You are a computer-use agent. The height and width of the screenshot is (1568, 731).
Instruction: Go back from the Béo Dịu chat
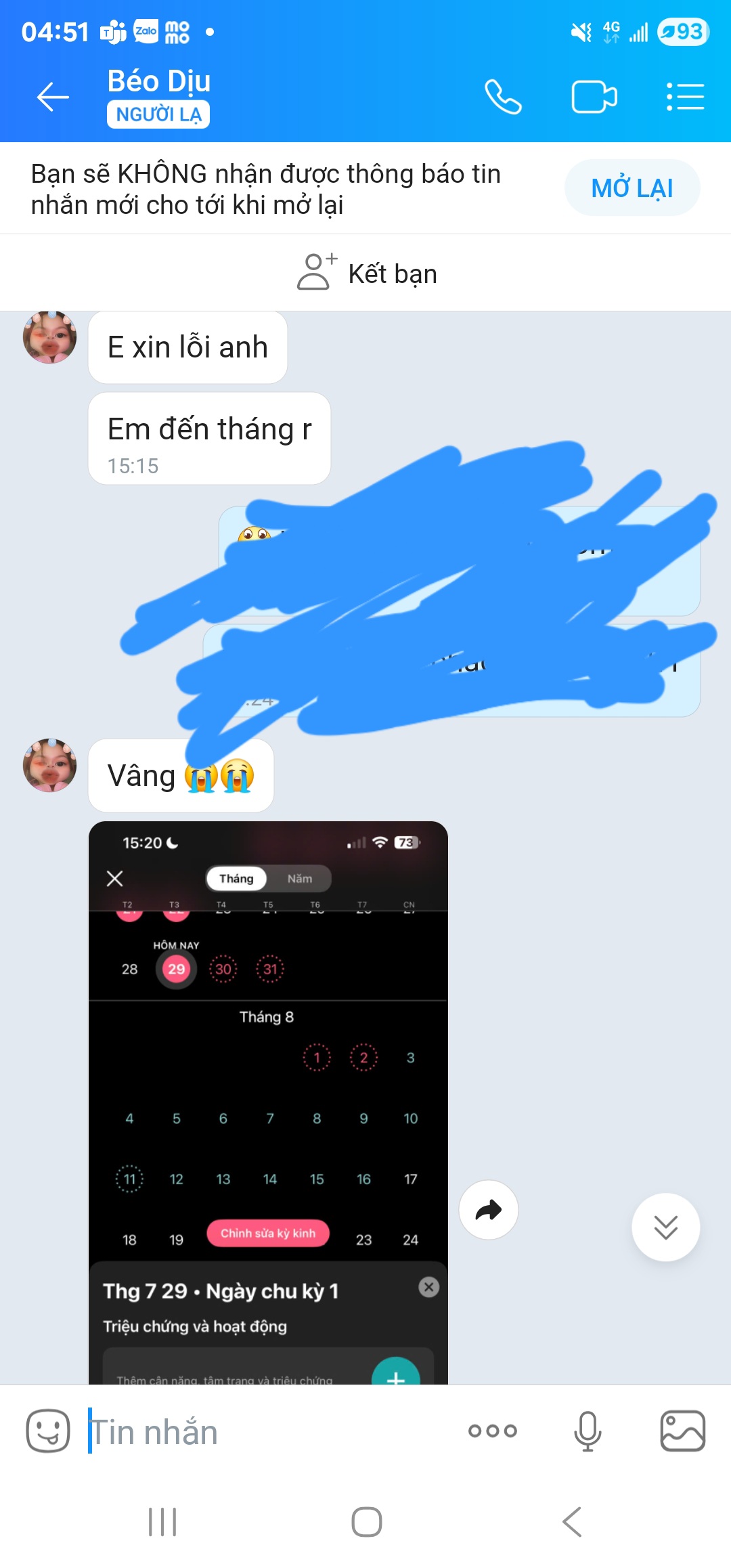pyautogui.click(x=53, y=97)
